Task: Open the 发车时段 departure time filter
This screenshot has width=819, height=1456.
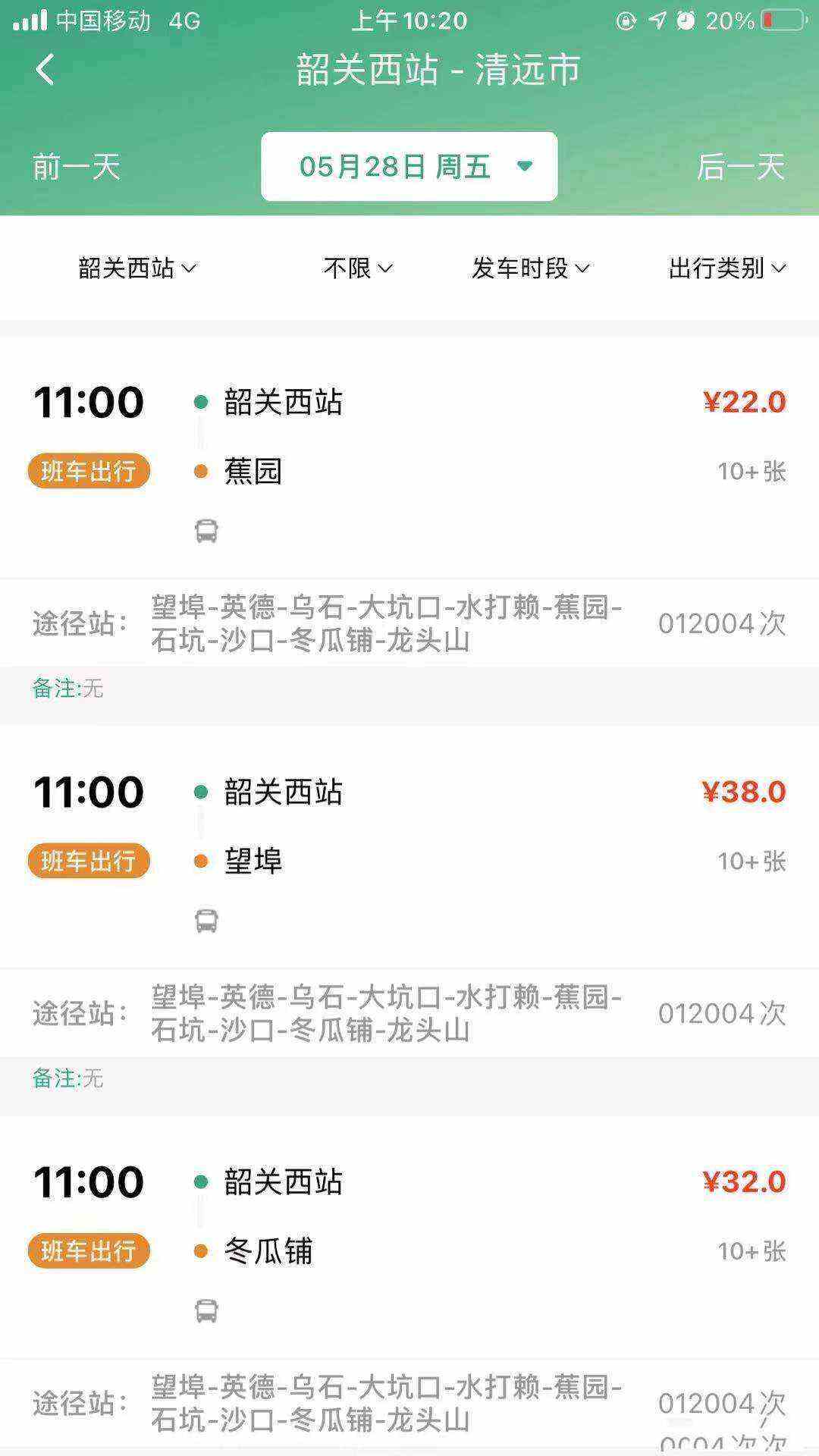Action: click(x=530, y=268)
